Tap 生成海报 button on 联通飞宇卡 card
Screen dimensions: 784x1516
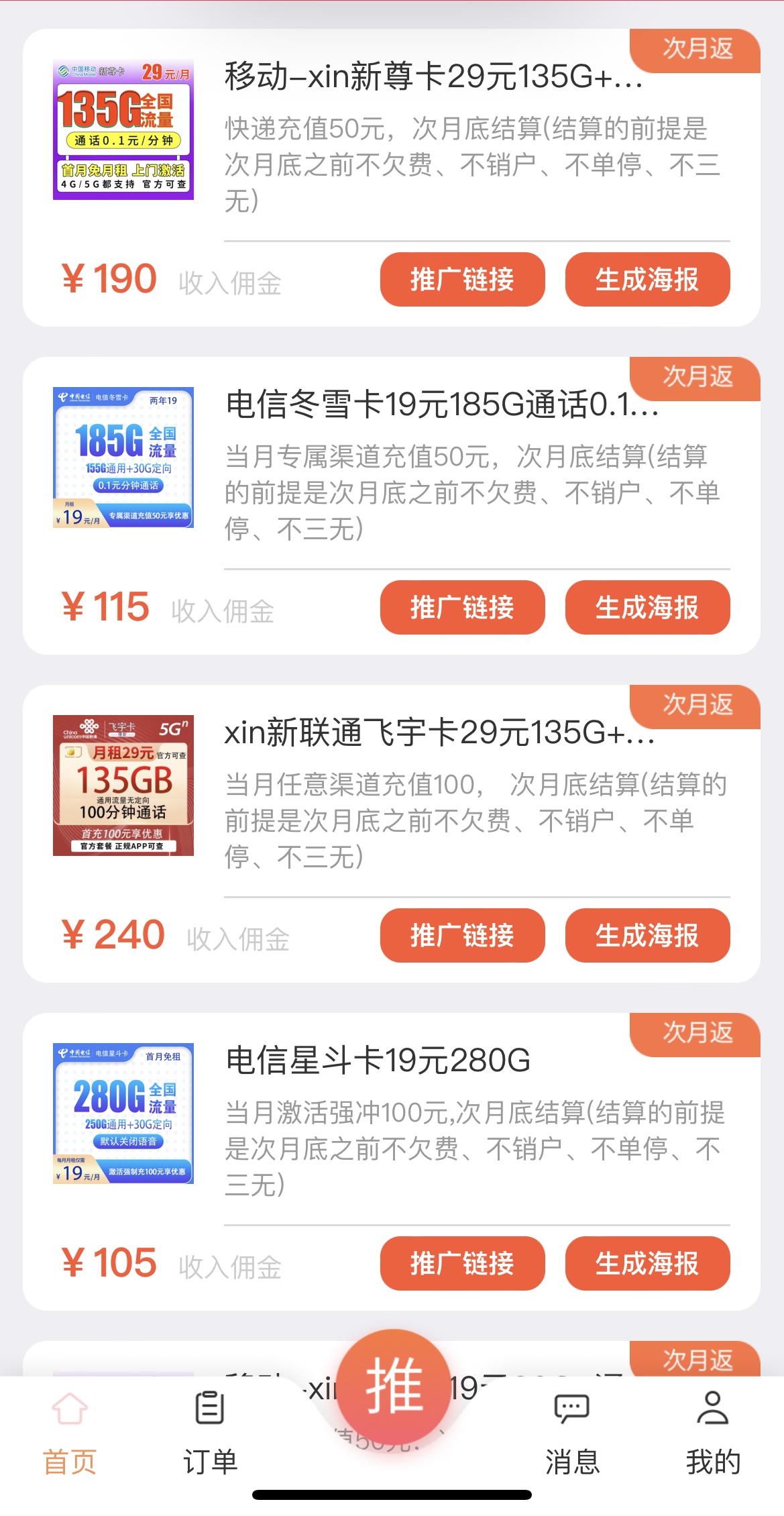pos(647,936)
